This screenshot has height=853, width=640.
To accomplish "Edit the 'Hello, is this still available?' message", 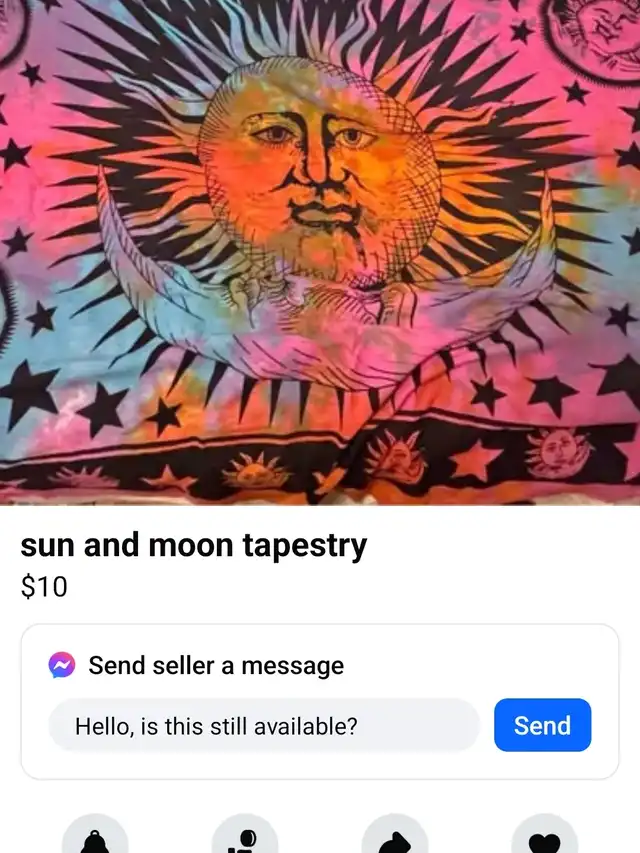I will tap(264, 725).
